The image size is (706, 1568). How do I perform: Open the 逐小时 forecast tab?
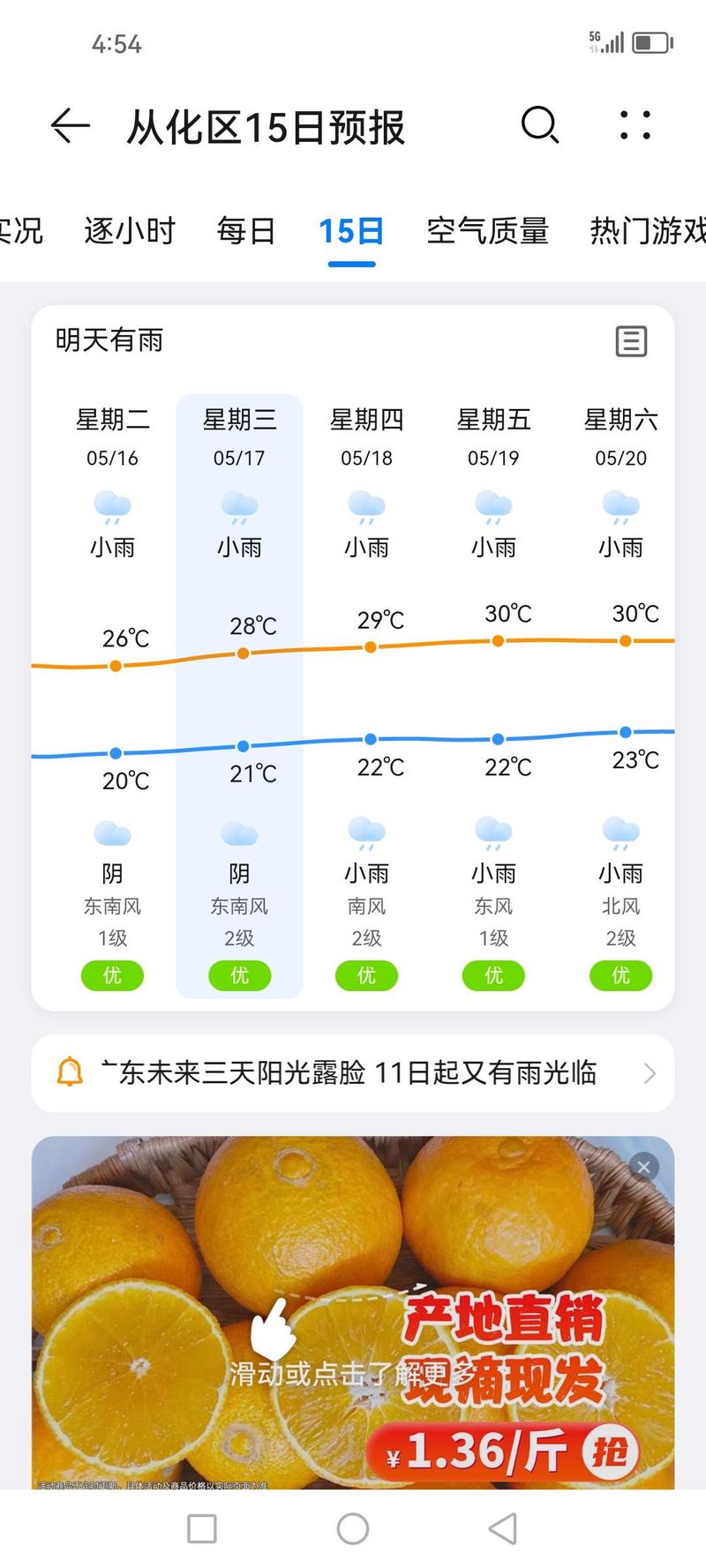pos(131,230)
